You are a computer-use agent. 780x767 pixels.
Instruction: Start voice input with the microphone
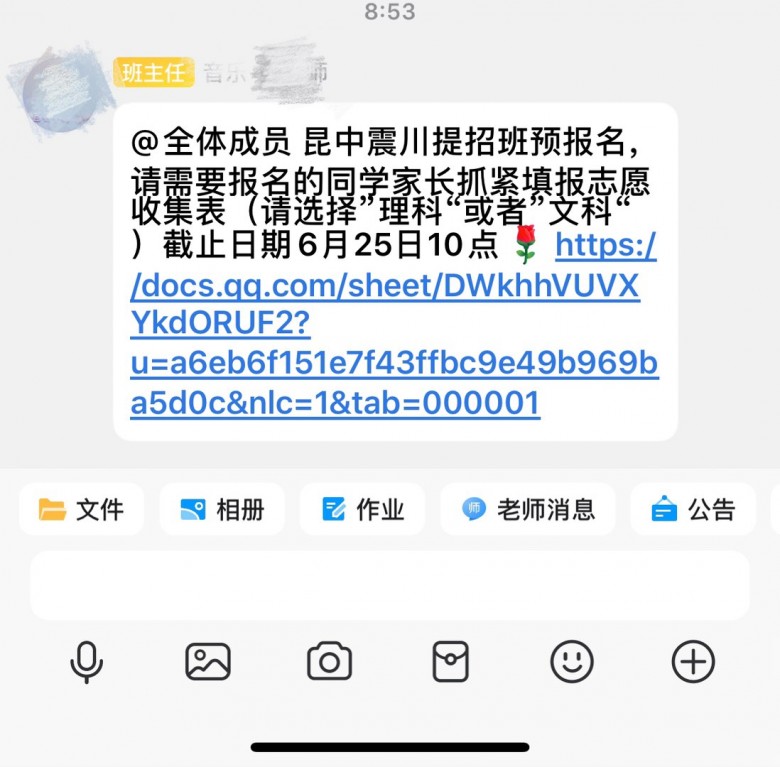(87, 662)
